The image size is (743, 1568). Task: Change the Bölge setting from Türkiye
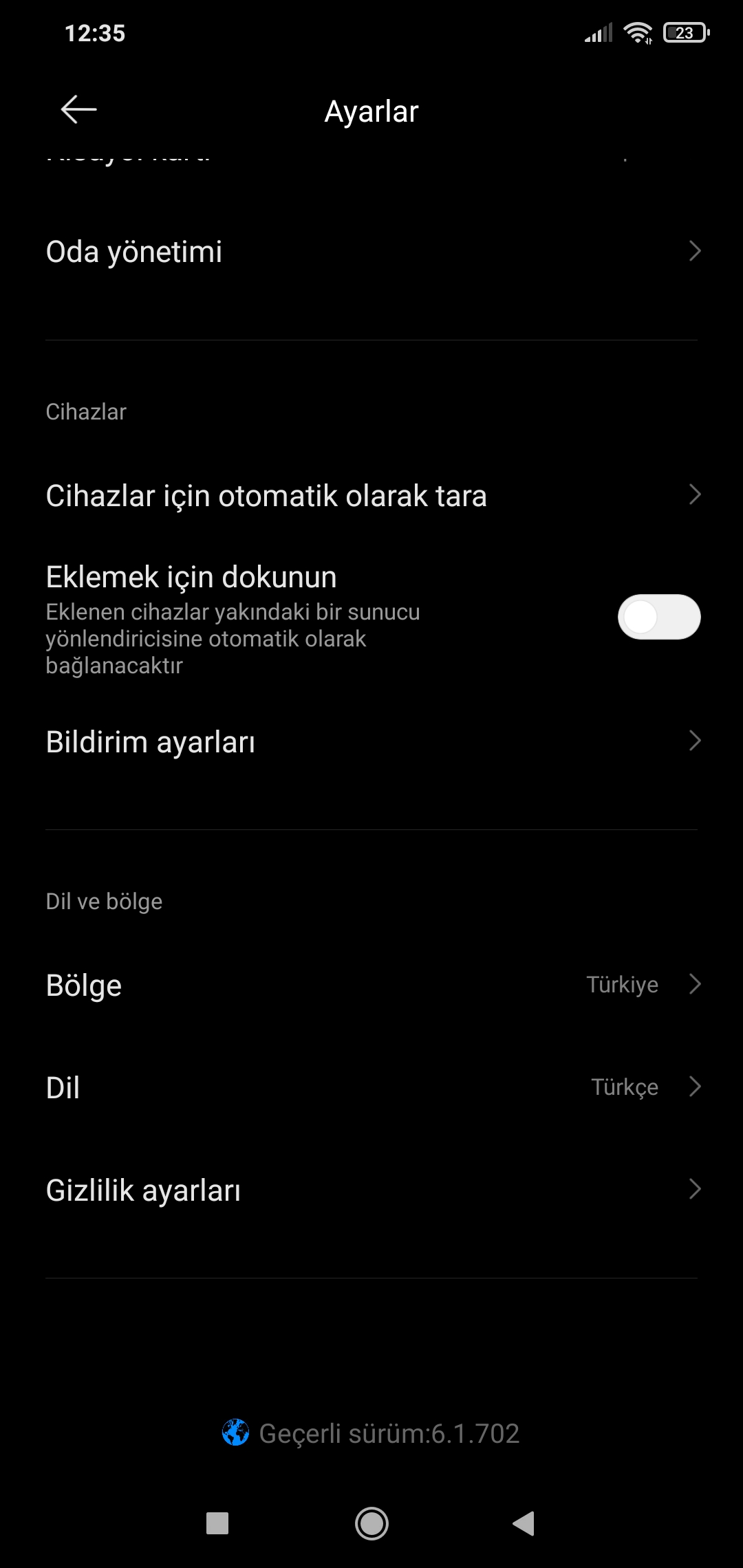(371, 985)
